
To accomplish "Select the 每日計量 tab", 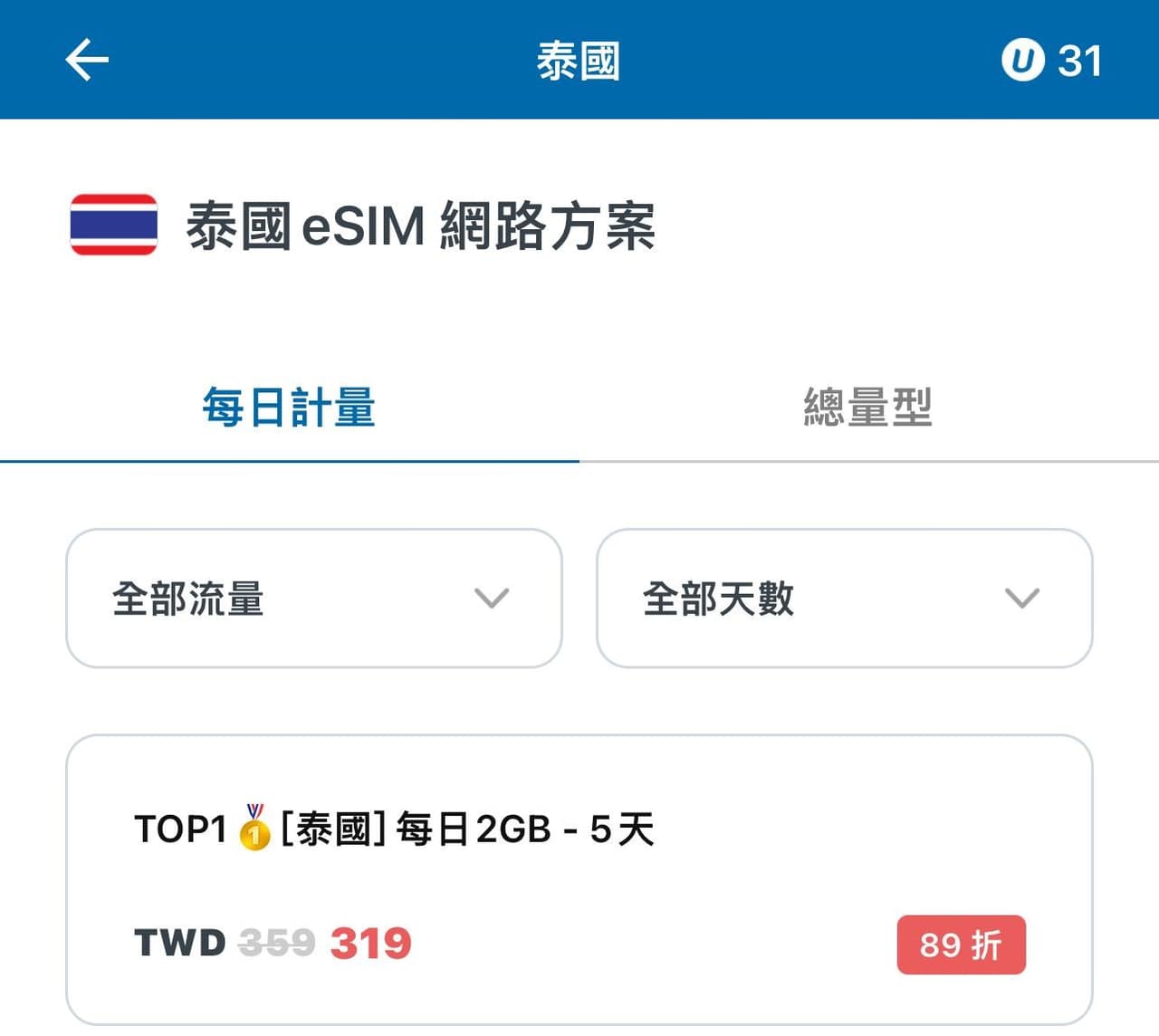I will coord(289,408).
